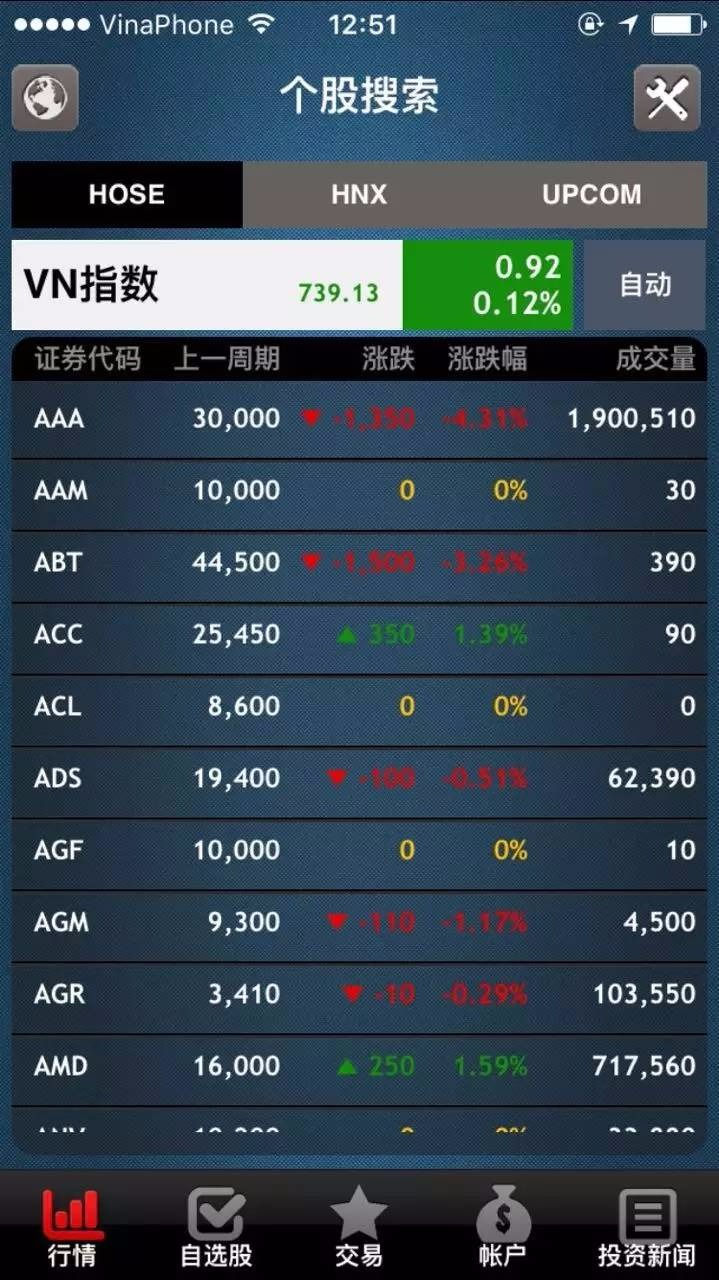Open stock AAA details
The height and width of the screenshot is (1280, 719).
click(x=359, y=419)
